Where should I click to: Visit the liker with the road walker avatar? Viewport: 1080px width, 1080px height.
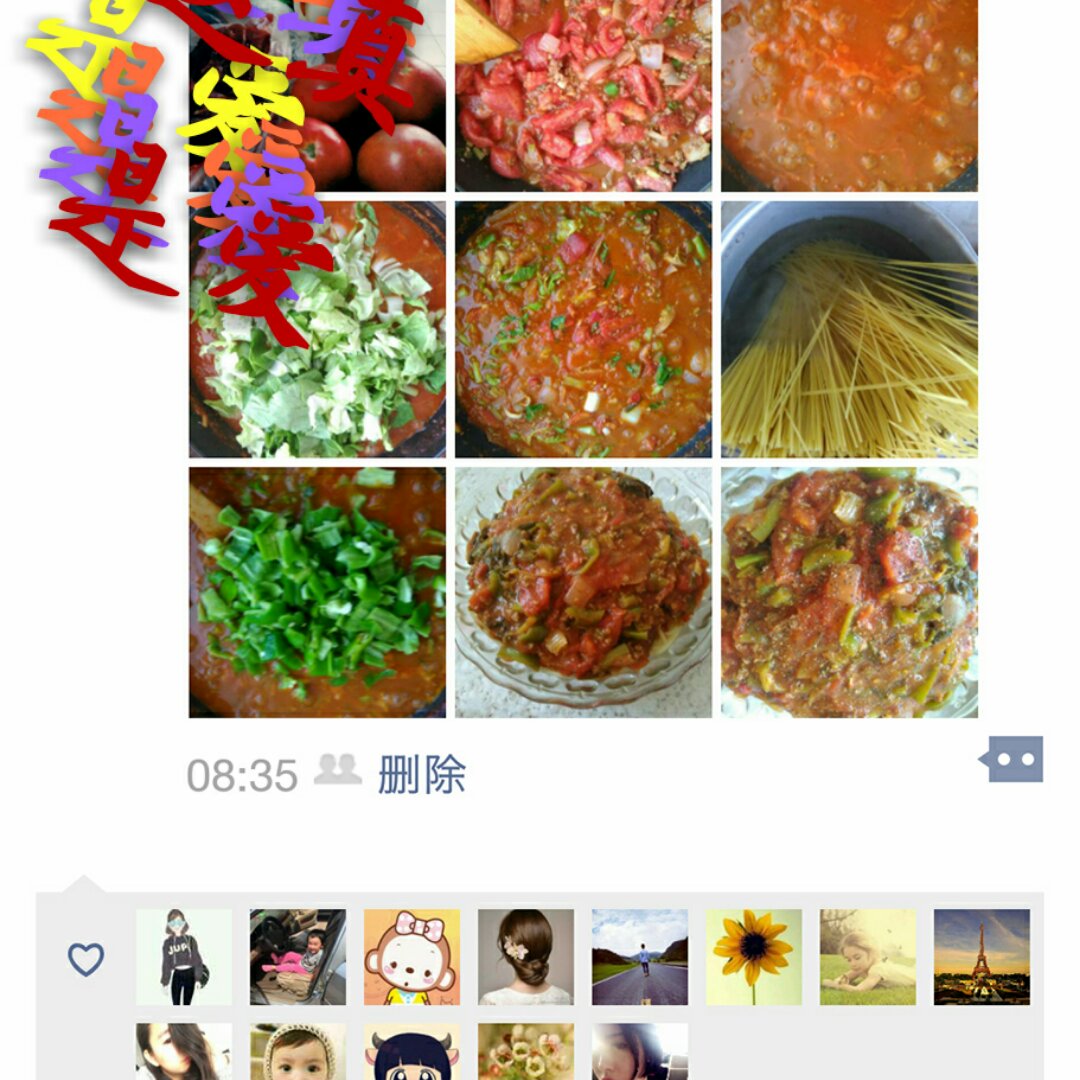640,957
